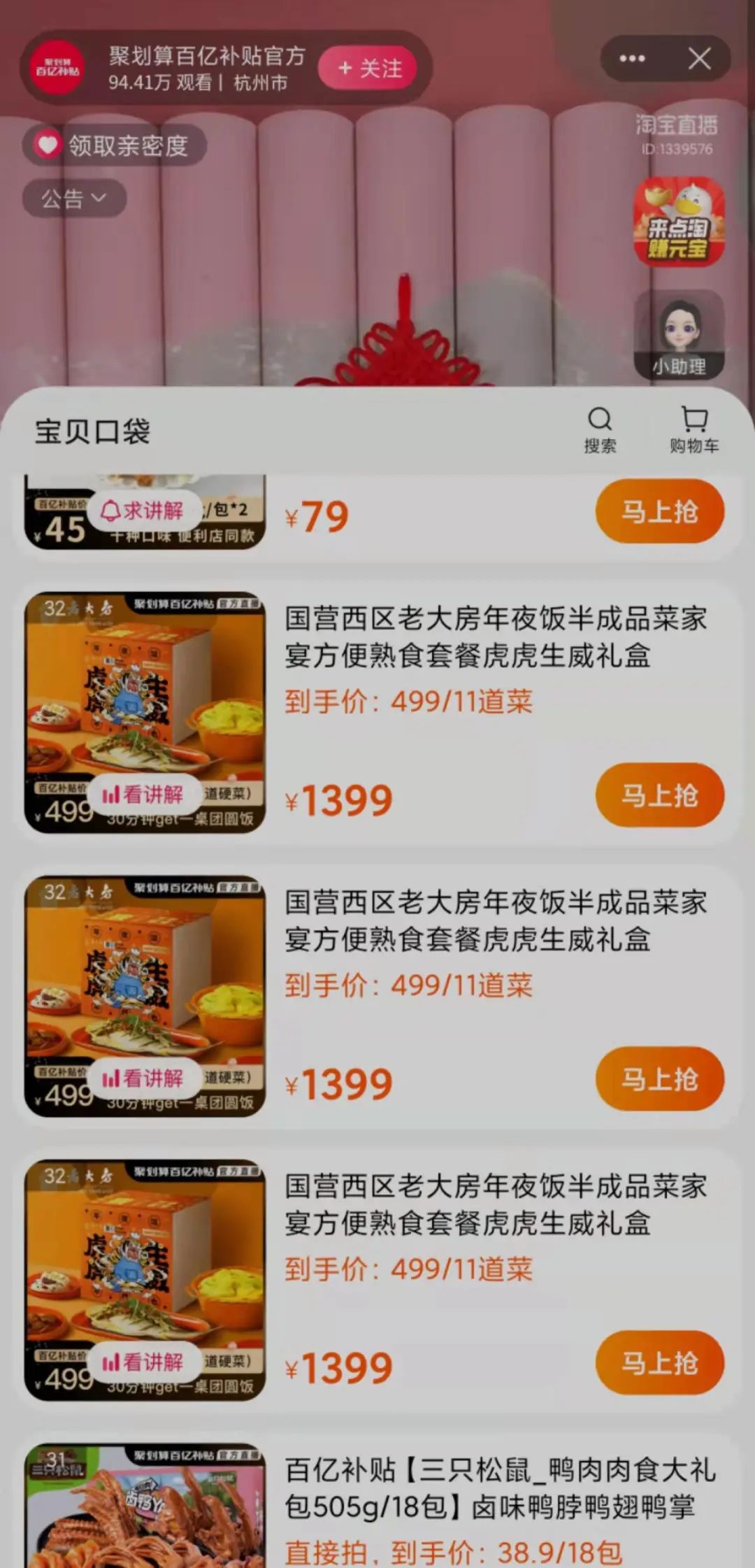Open the 来点淘赚元宝 promotion
This screenshot has height=1568, width=755.
[x=678, y=222]
